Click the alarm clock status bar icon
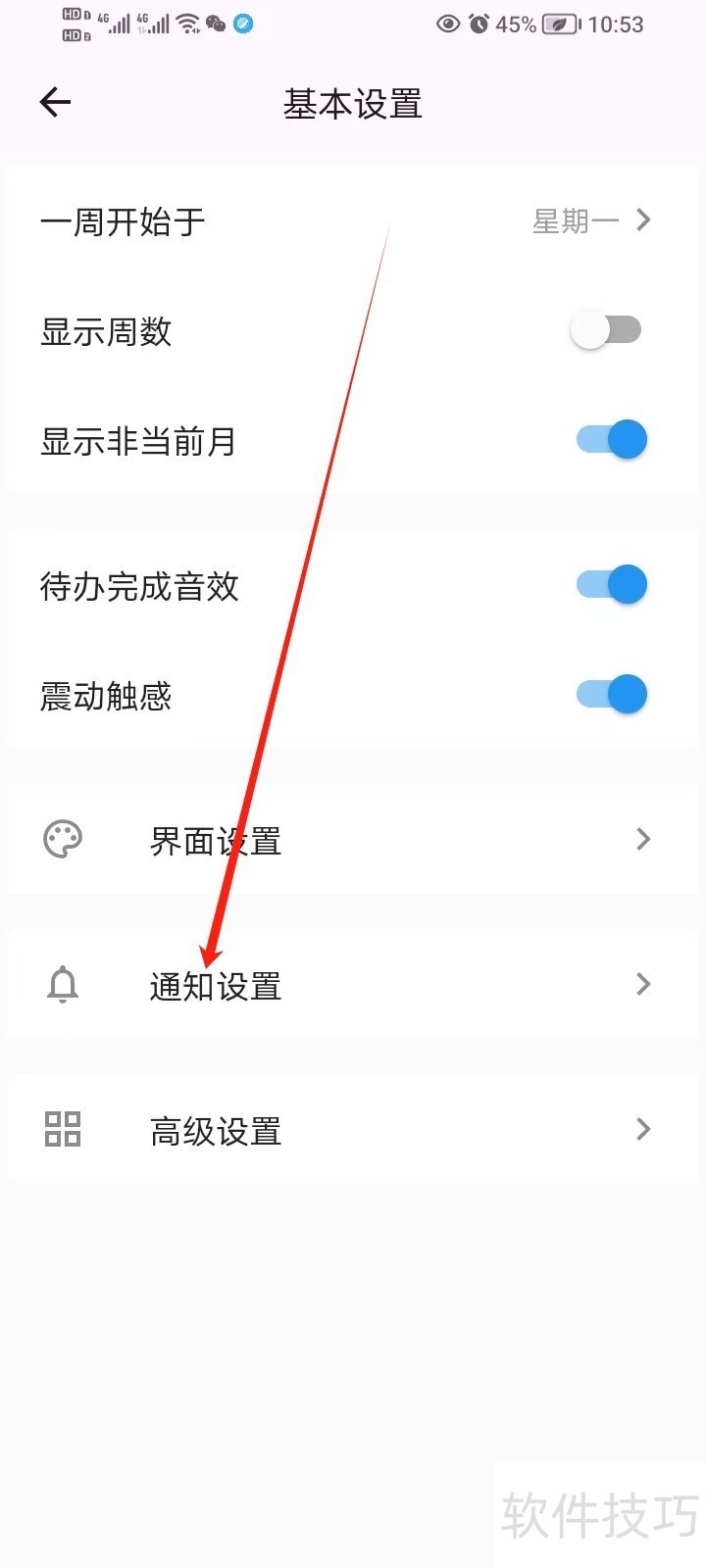 tap(479, 24)
